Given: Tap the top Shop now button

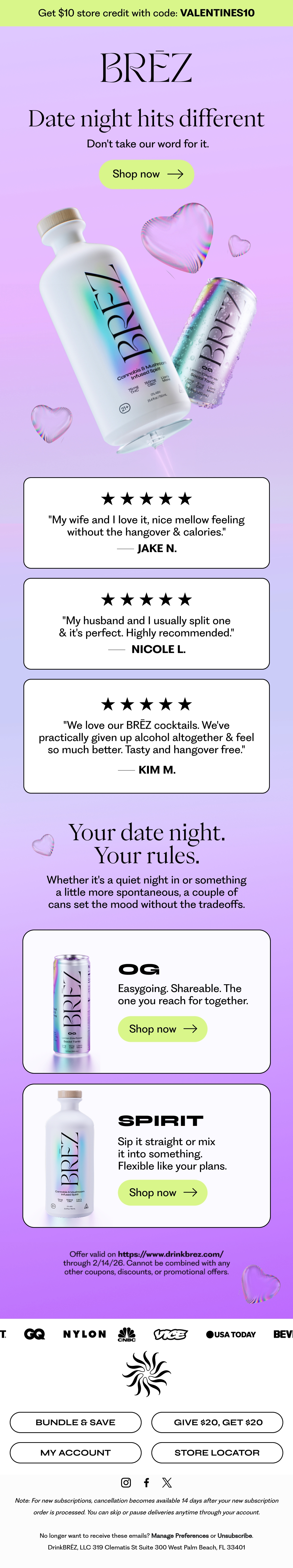Looking at the screenshot, I should [x=147, y=174].
